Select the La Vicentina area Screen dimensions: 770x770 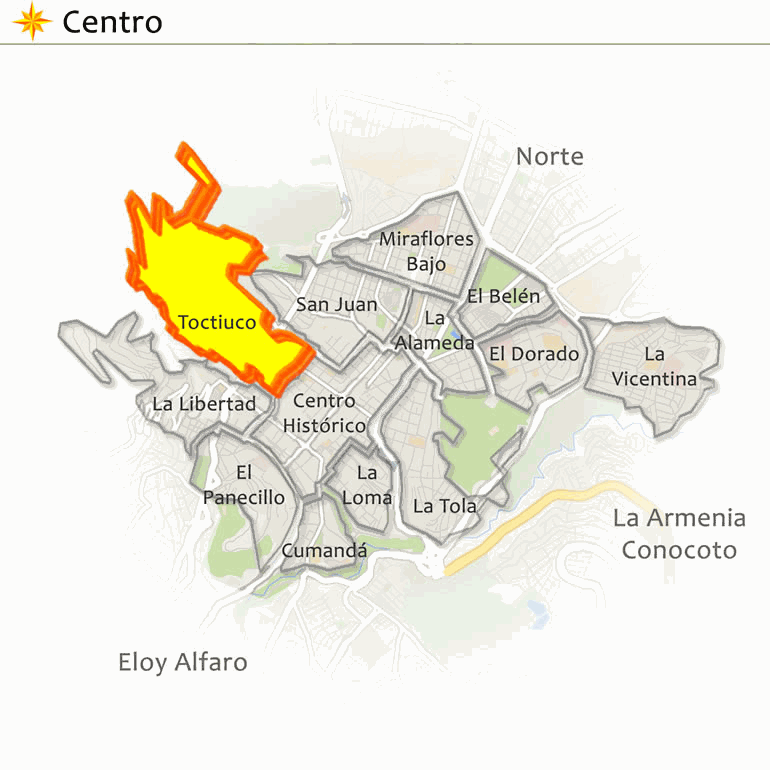pos(654,366)
